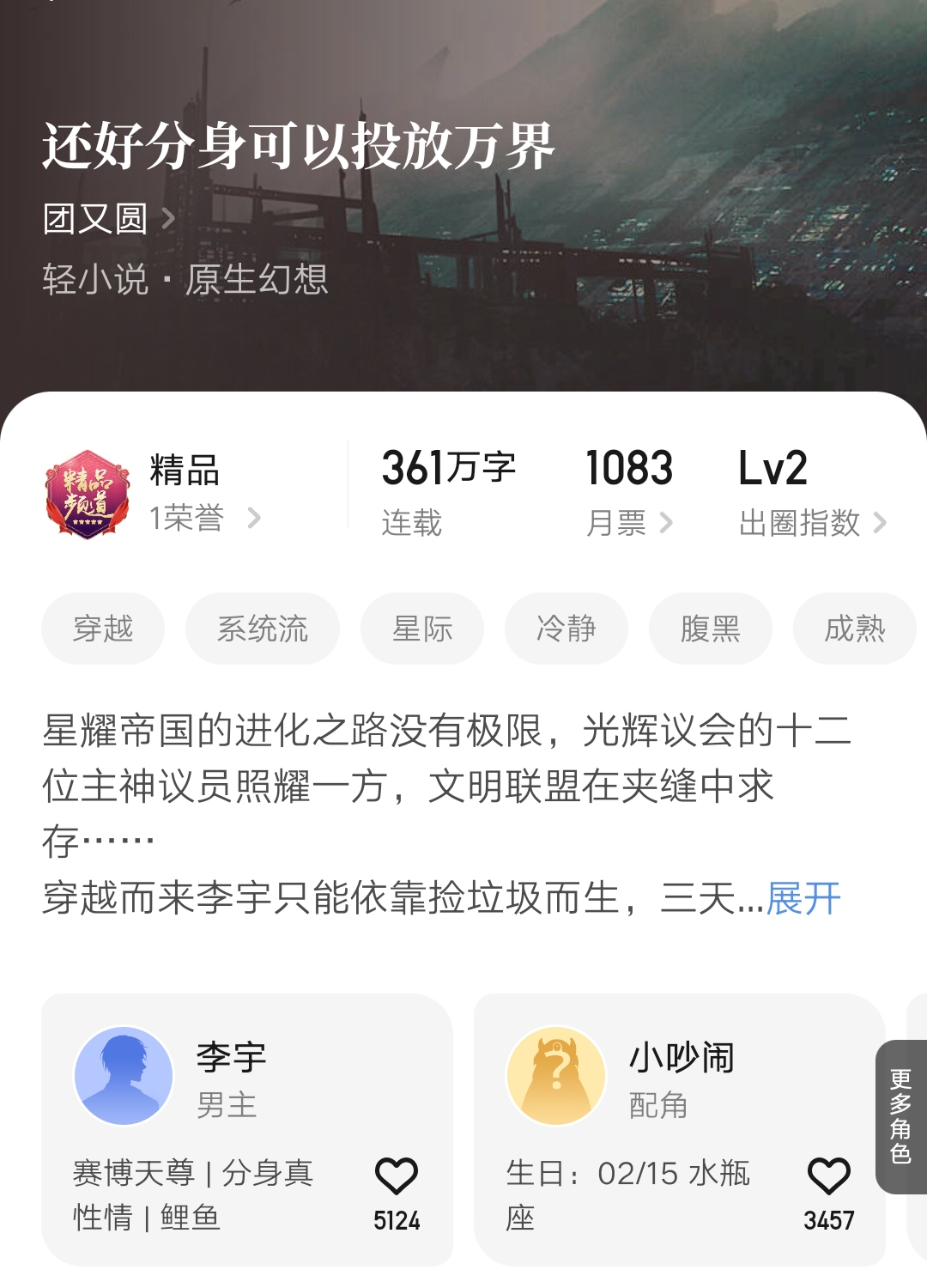Select the 系统流 tag

click(x=262, y=629)
